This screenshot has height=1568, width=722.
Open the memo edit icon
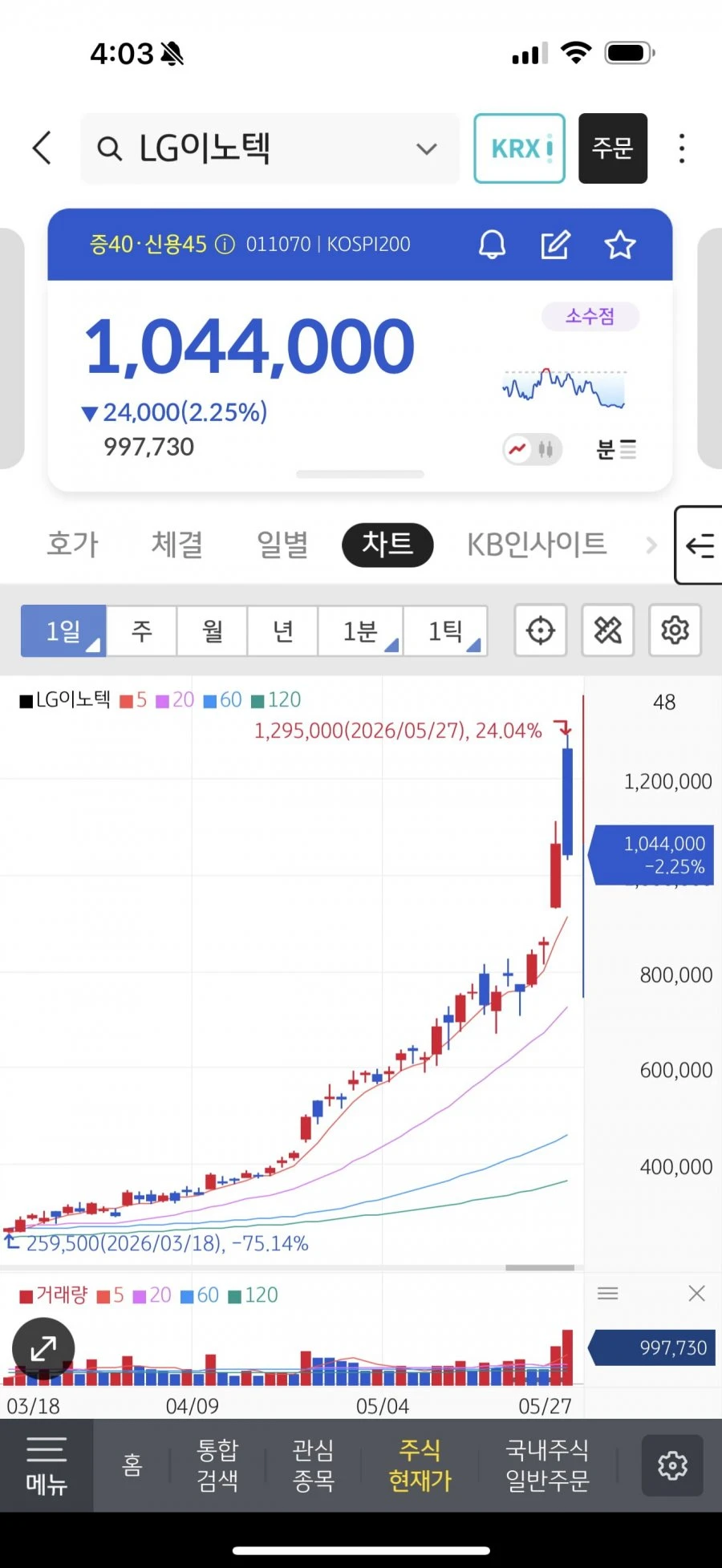click(555, 245)
